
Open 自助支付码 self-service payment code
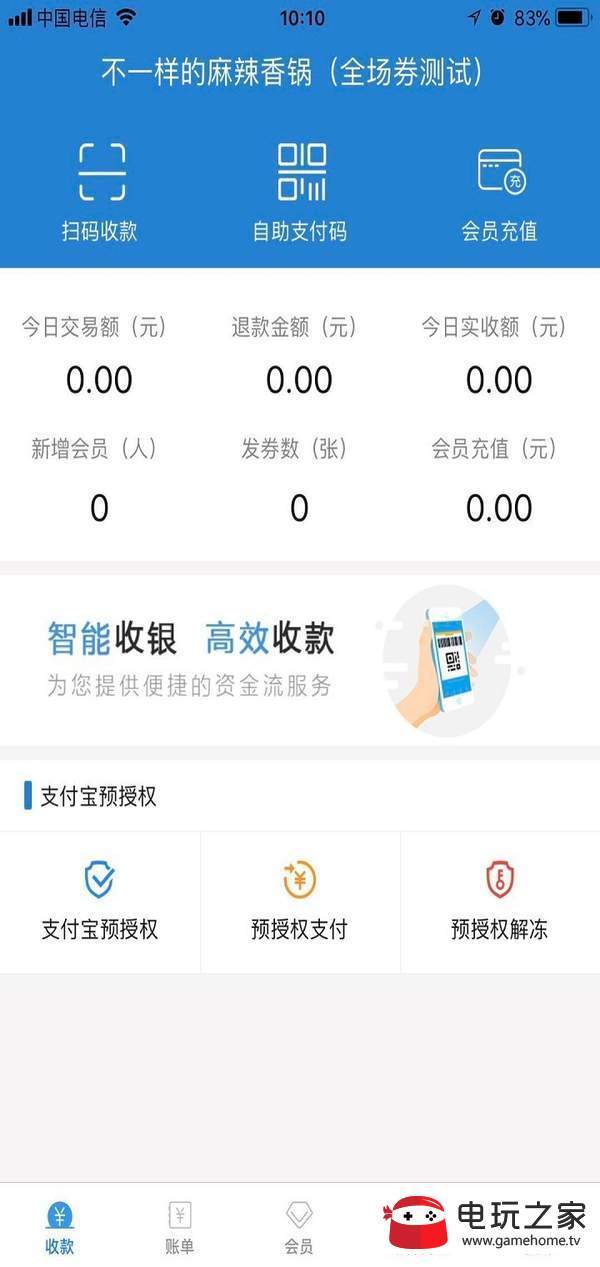point(300,192)
